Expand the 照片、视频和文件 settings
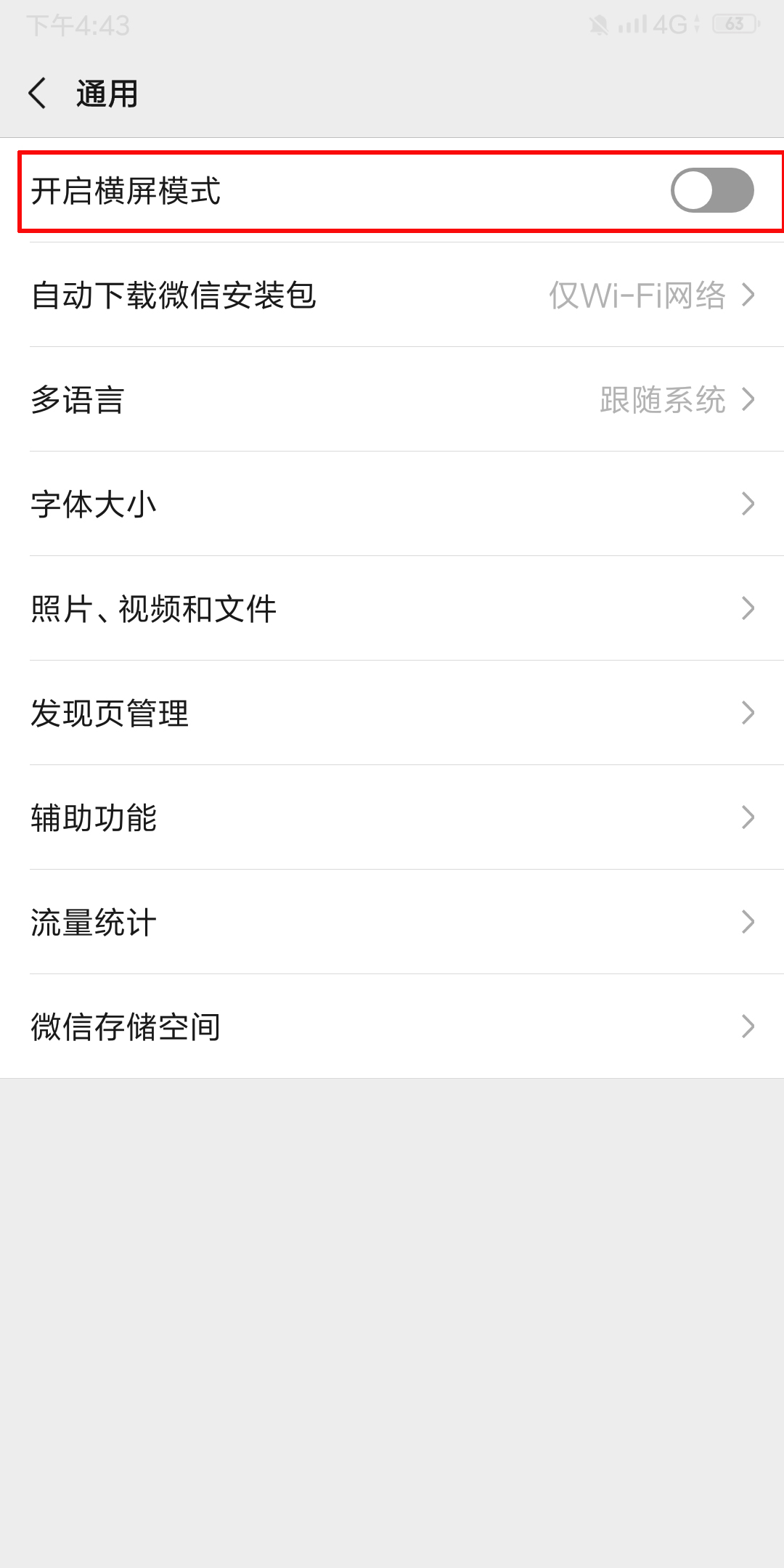 click(392, 608)
